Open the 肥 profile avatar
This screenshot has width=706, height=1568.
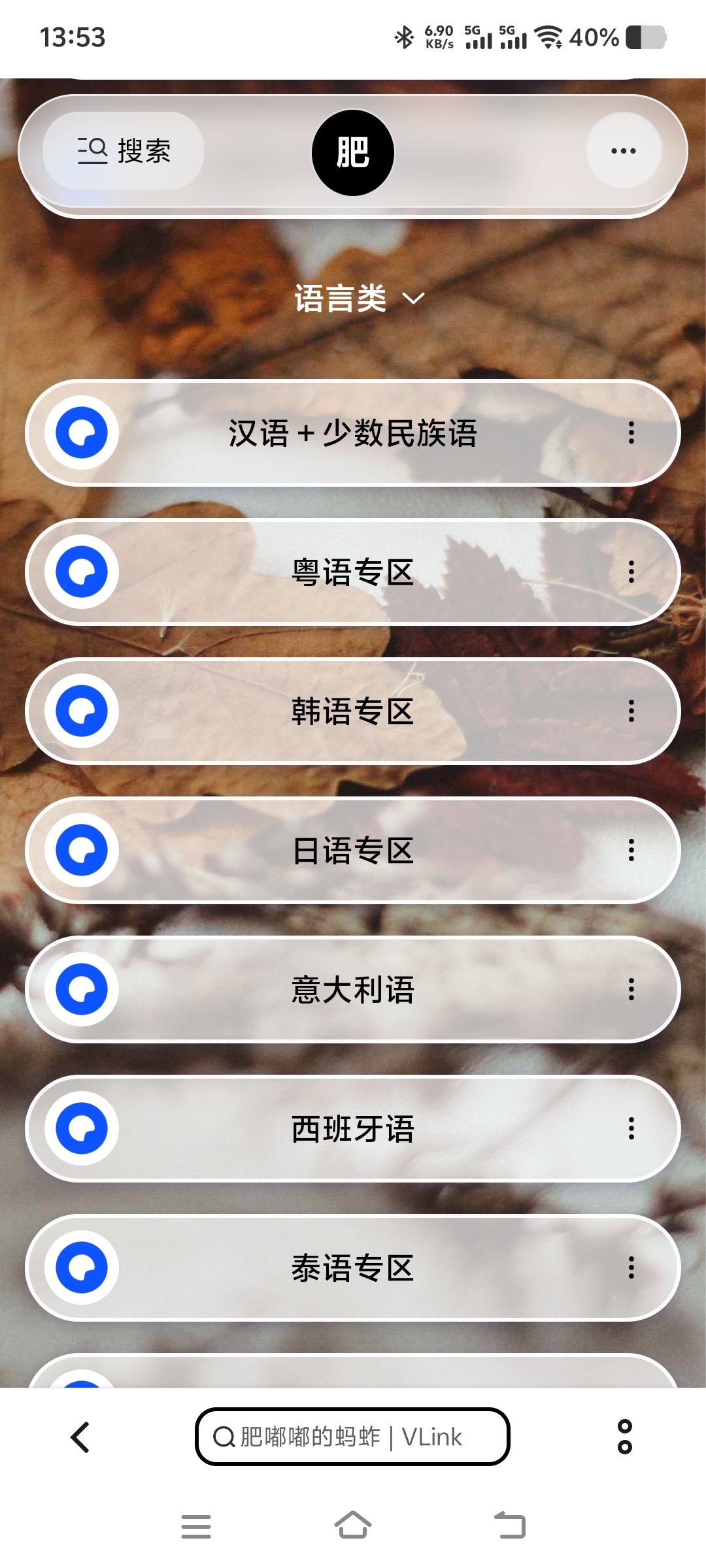click(x=353, y=152)
